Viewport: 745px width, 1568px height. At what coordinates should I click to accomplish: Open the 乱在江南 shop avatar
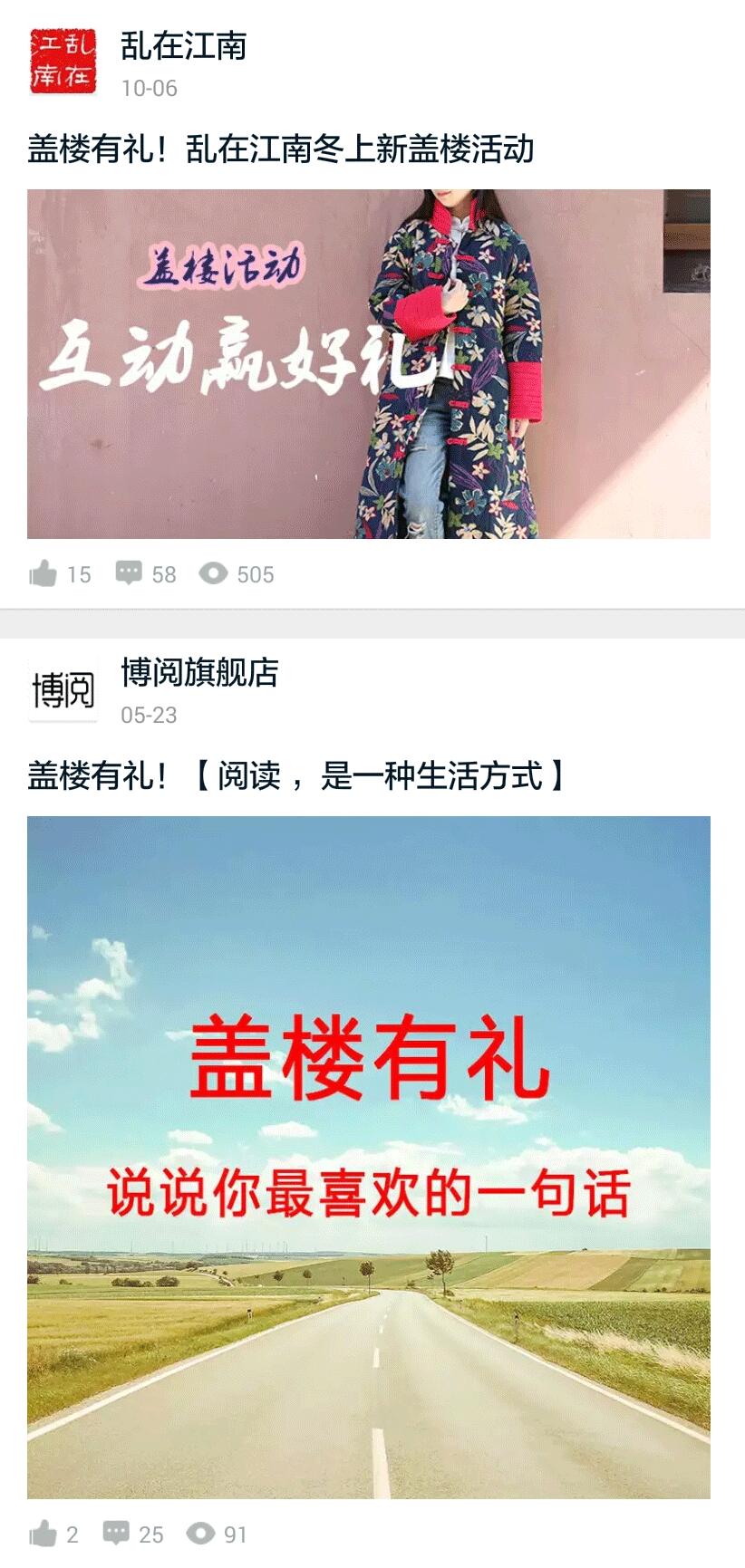click(x=63, y=62)
